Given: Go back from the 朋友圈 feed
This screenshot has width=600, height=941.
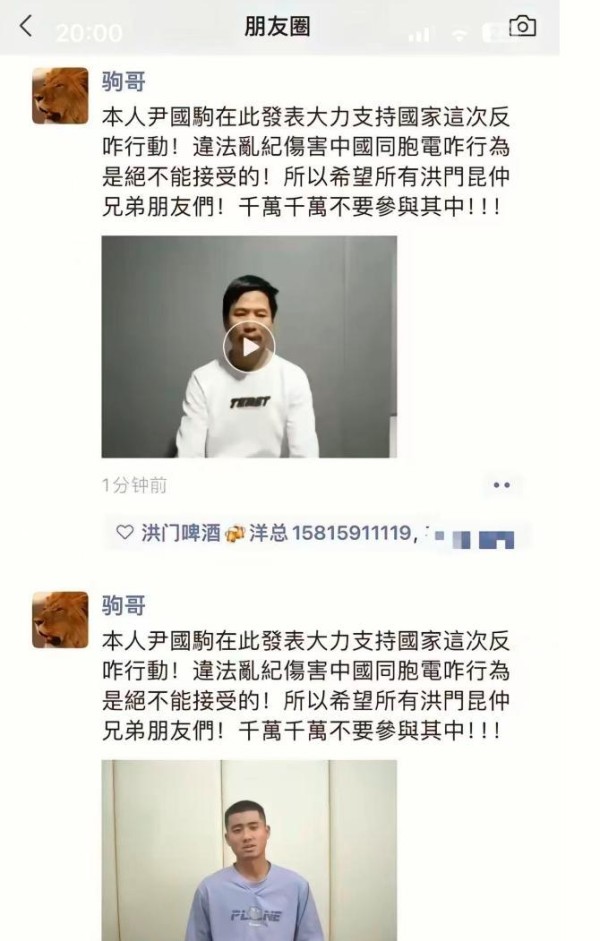Looking at the screenshot, I should click(x=26, y=27).
